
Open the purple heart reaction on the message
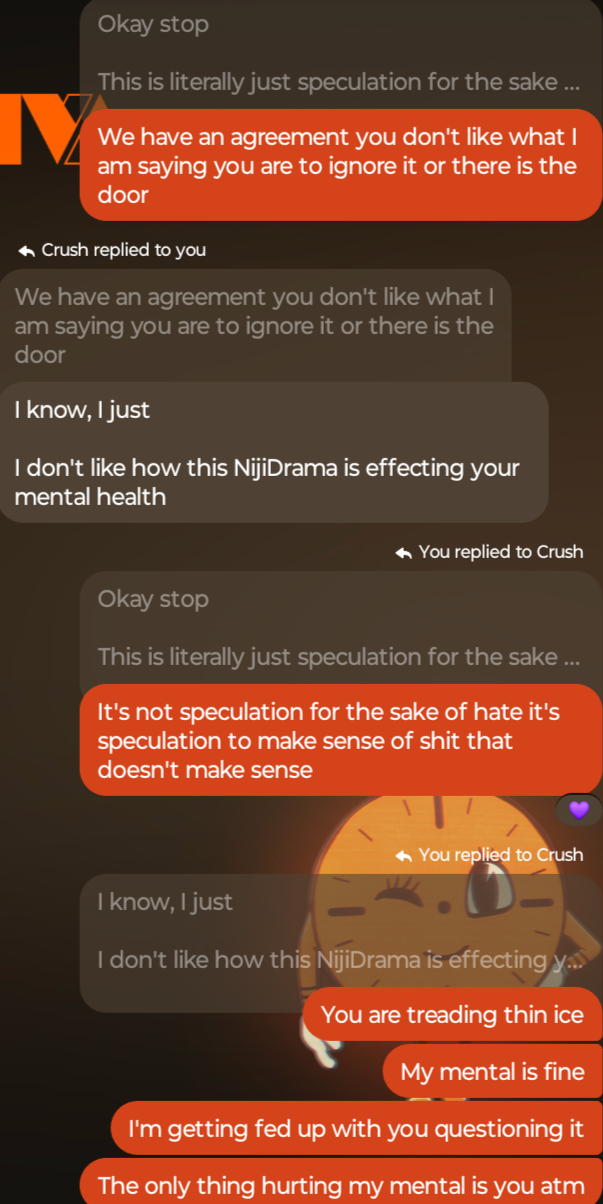(579, 809)
